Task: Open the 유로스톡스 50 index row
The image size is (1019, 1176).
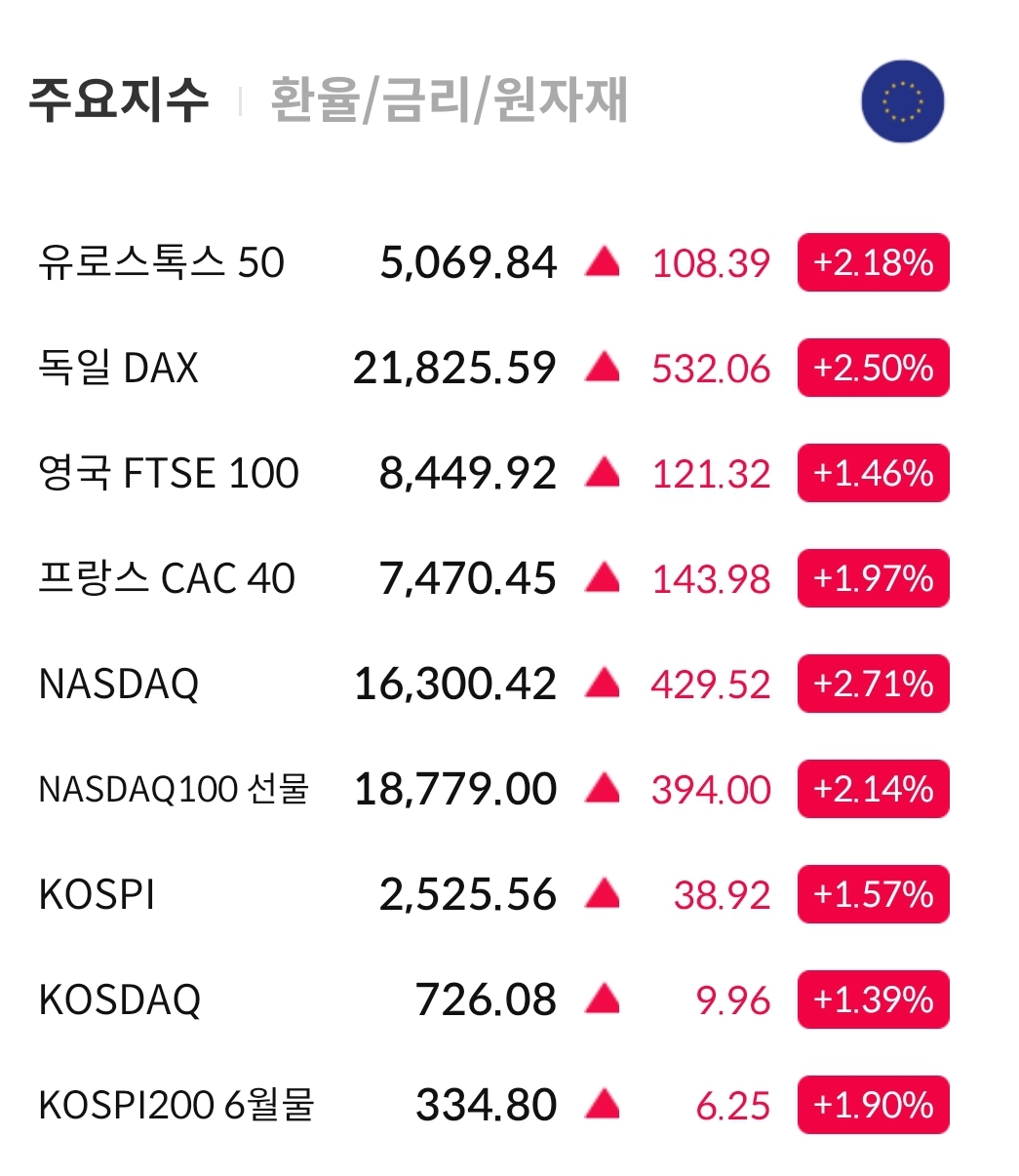Action: [493, 262]
